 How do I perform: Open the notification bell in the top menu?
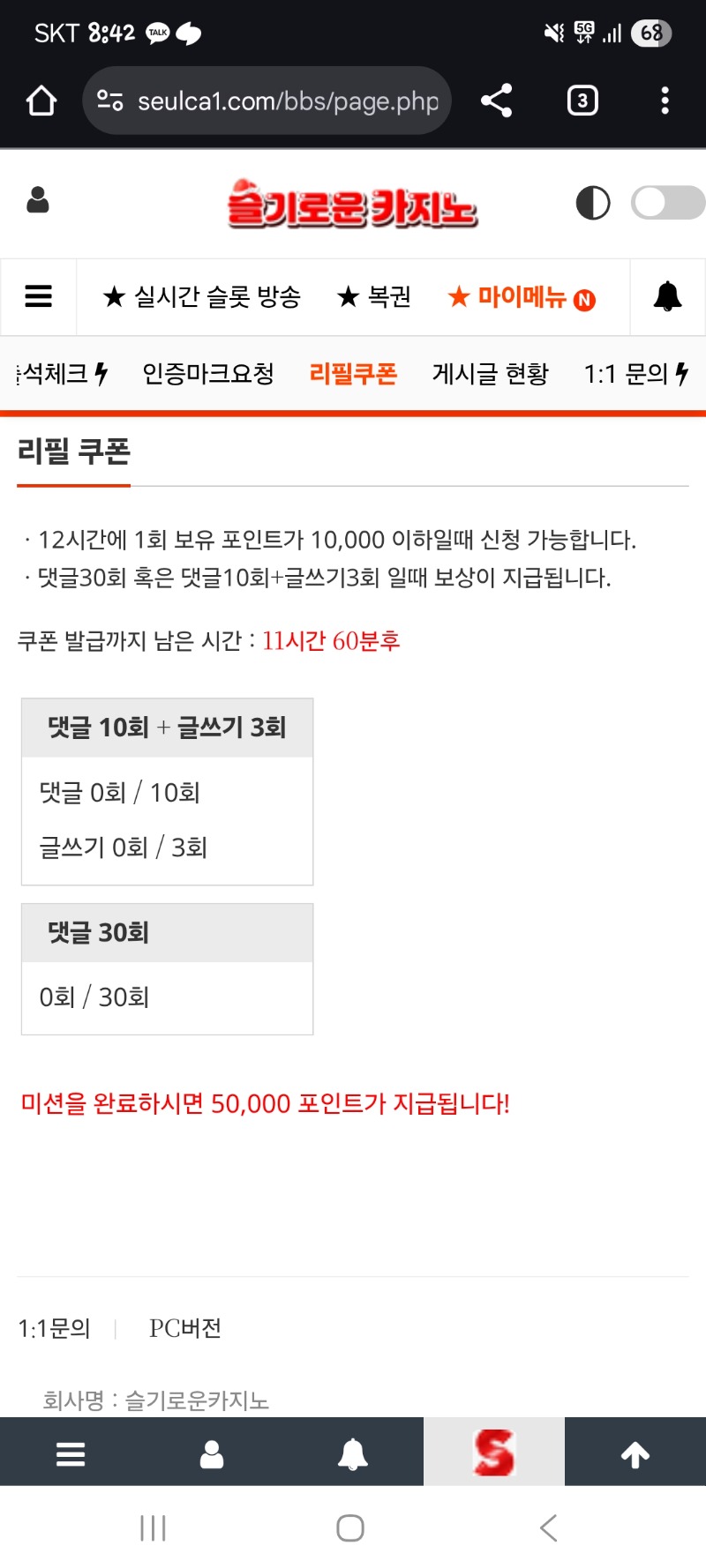pyautogui.click(x=667, y=297)
